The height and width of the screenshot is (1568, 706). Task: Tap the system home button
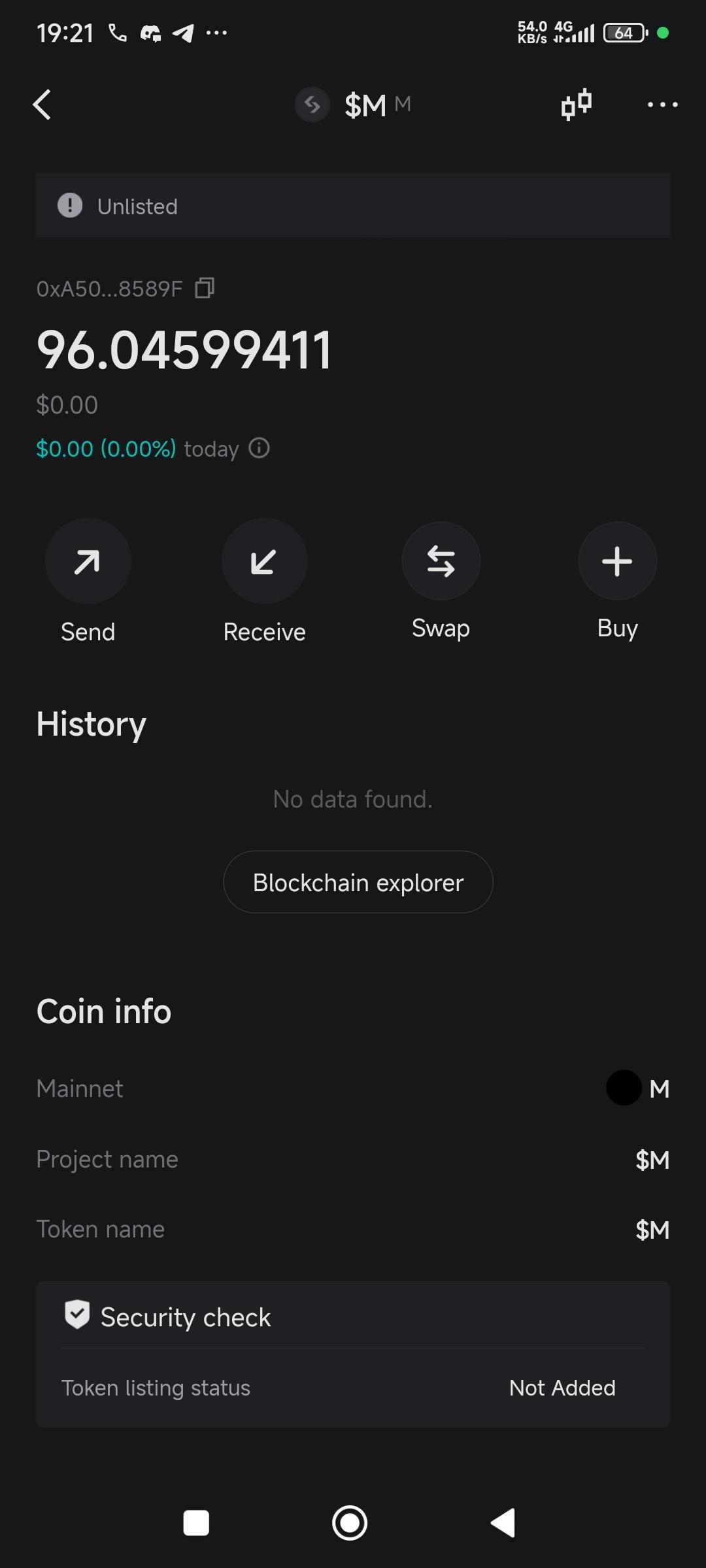click(350, 1523)
